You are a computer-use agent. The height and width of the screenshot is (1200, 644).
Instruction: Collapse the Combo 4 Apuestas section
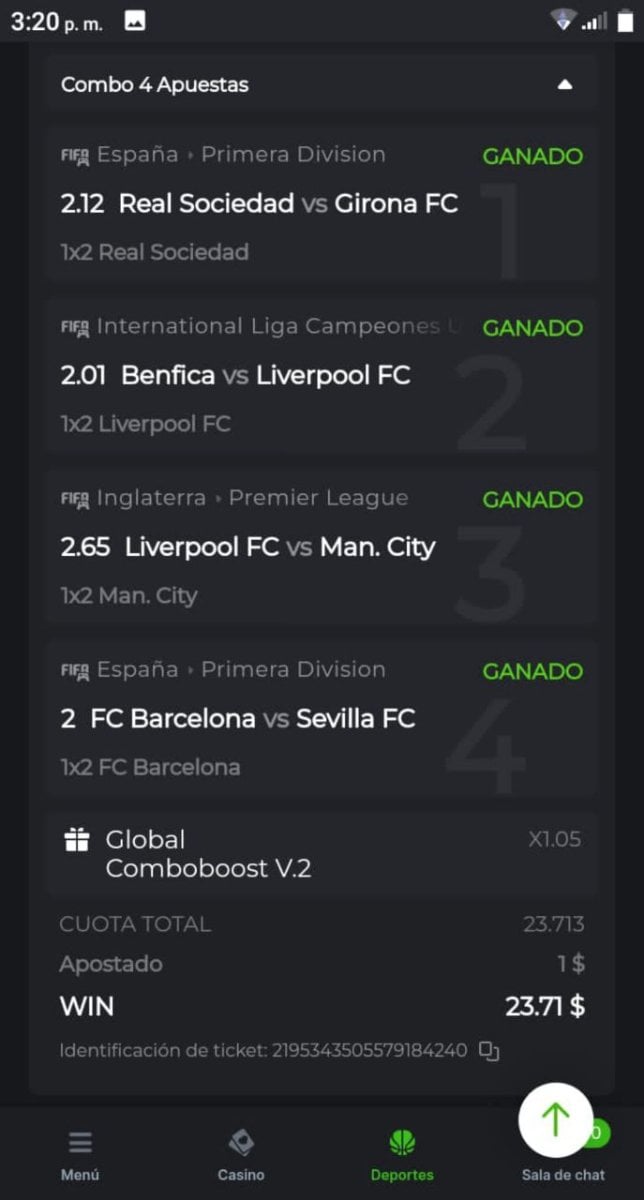tap(565, 85)
